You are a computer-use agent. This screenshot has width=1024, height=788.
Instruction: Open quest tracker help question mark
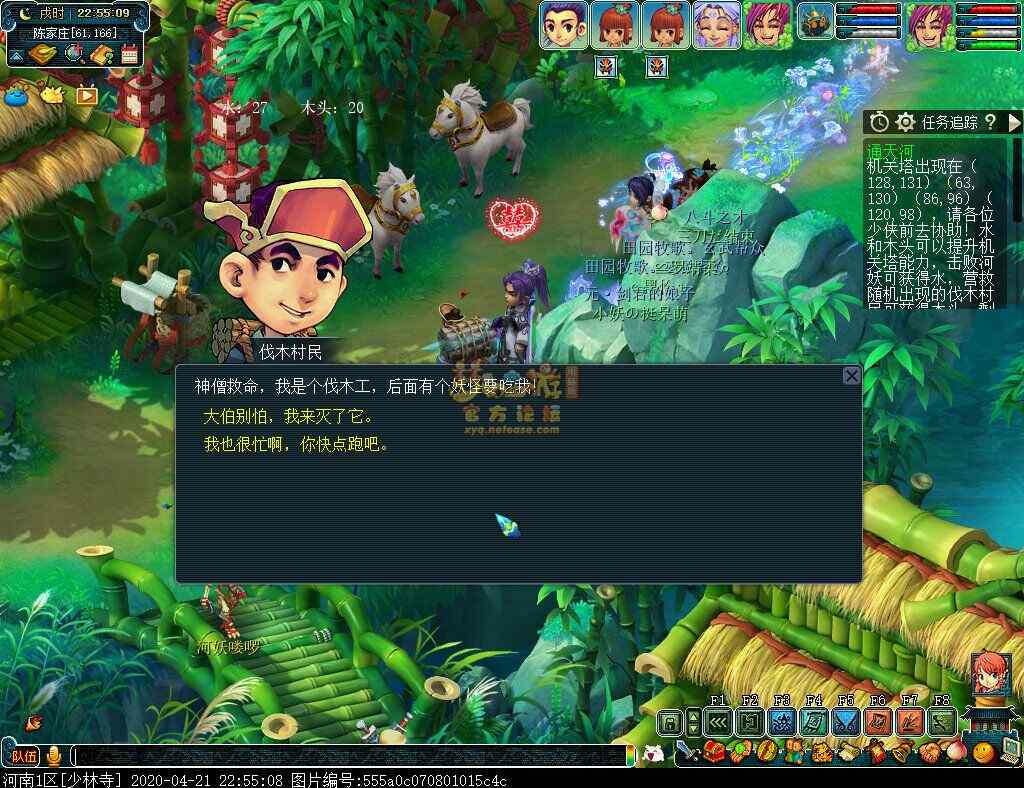click(x=990, y=122)
